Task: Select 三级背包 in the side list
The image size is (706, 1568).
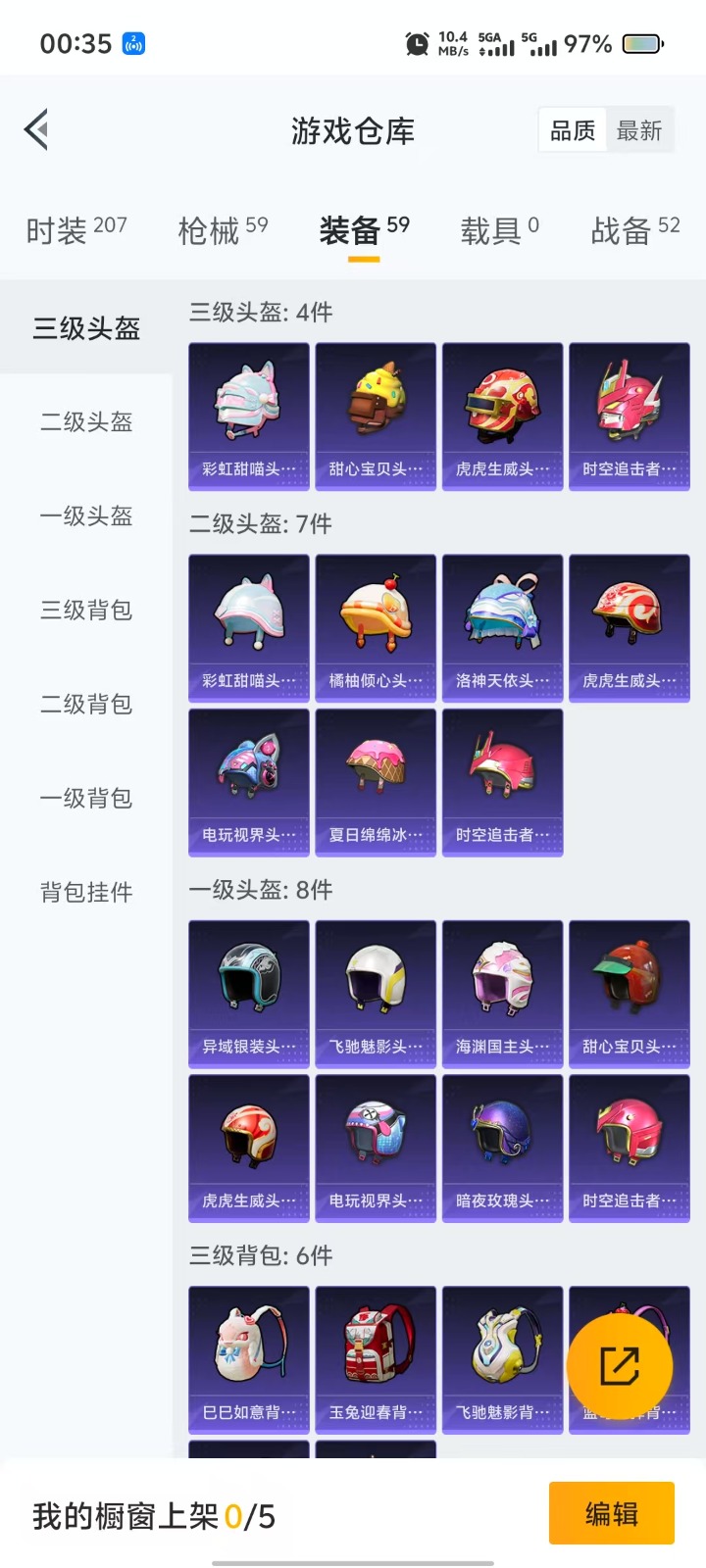Action: click(x=86, y=611)
